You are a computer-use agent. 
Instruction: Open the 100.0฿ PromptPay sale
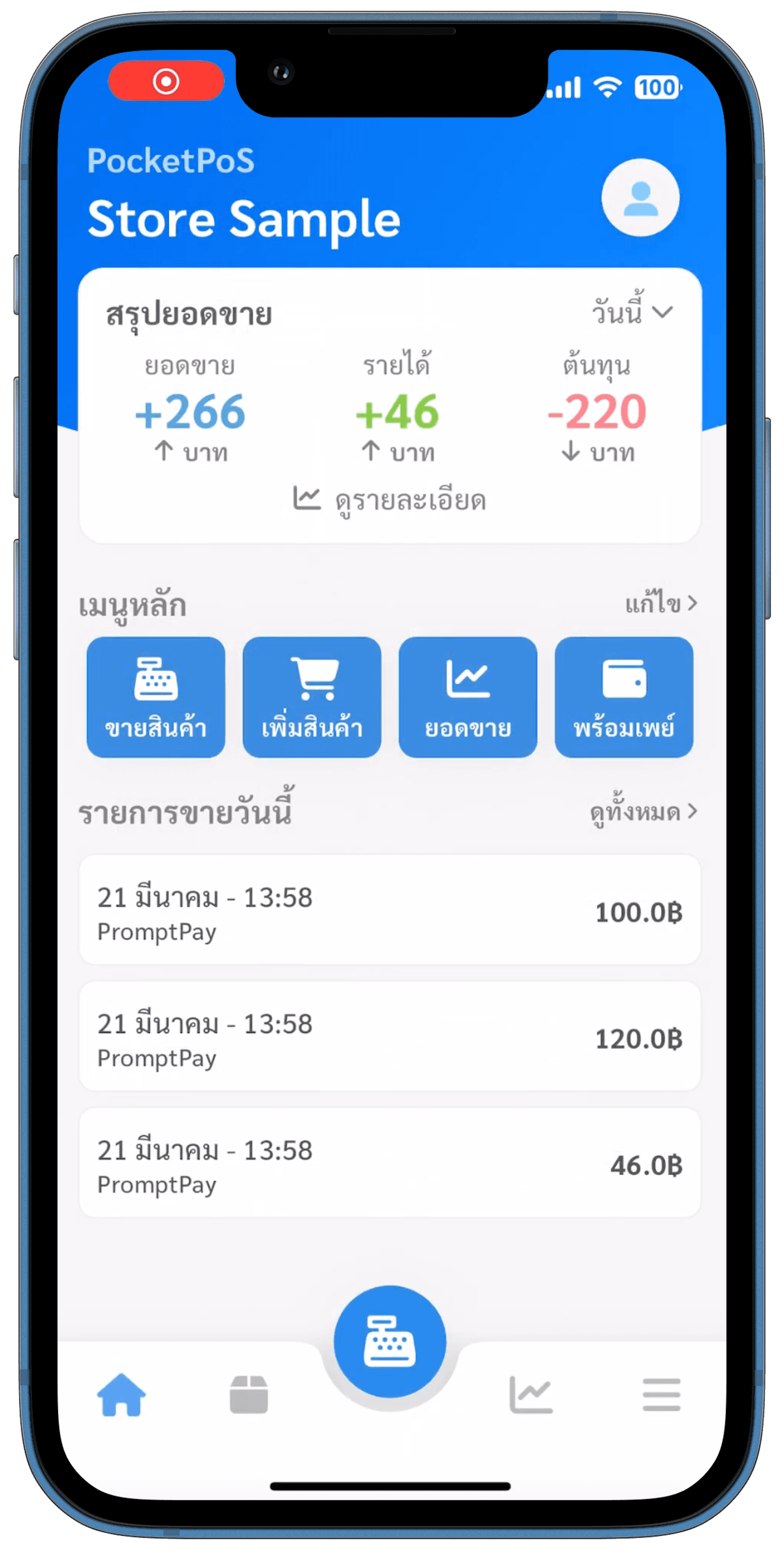390,910
